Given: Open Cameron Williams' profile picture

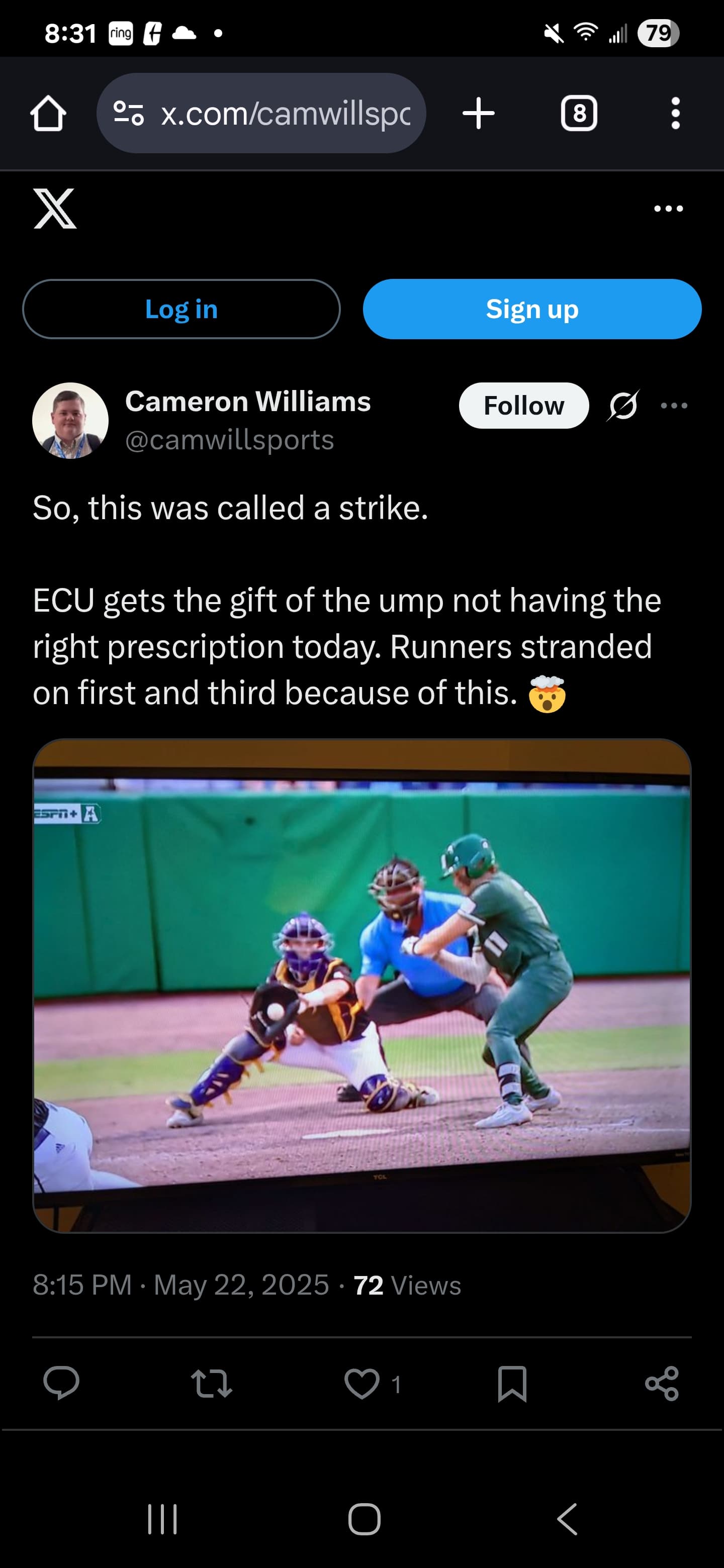Looking at the screenshot, I should 70,421.
